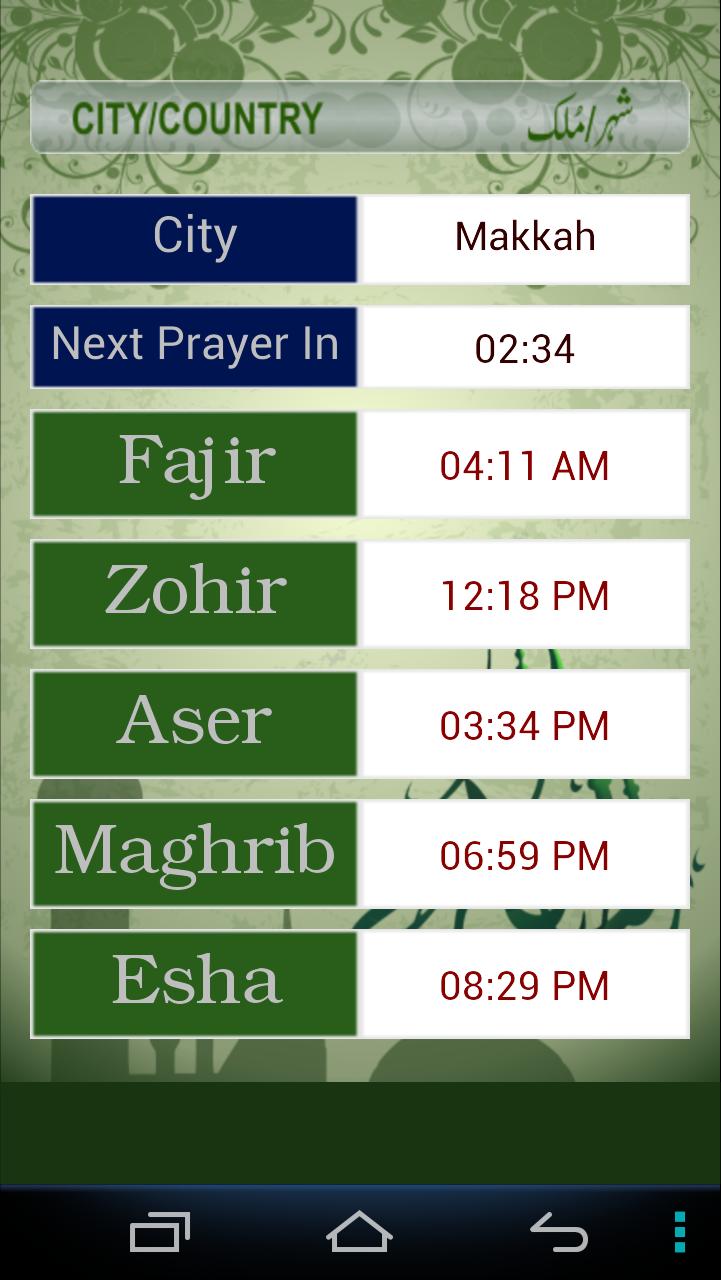Tap the Fajir time 04:11 AM
721x1280 pixels.
(525, 465)
